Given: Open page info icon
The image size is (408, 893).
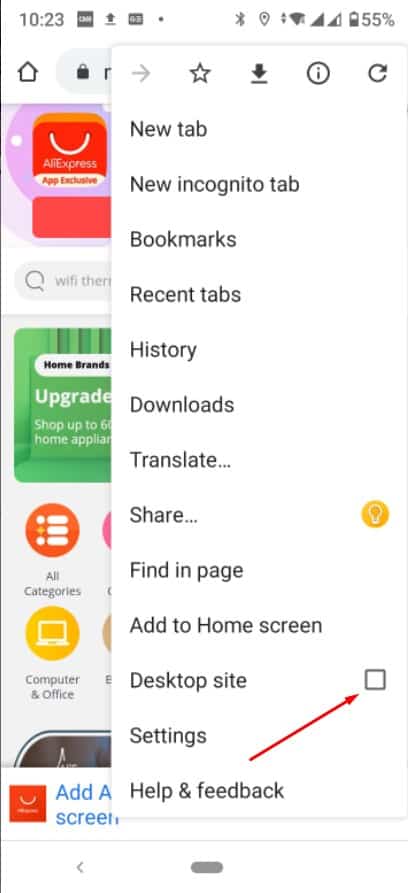Looking at the screenshot, I should [x=318, y=73].
